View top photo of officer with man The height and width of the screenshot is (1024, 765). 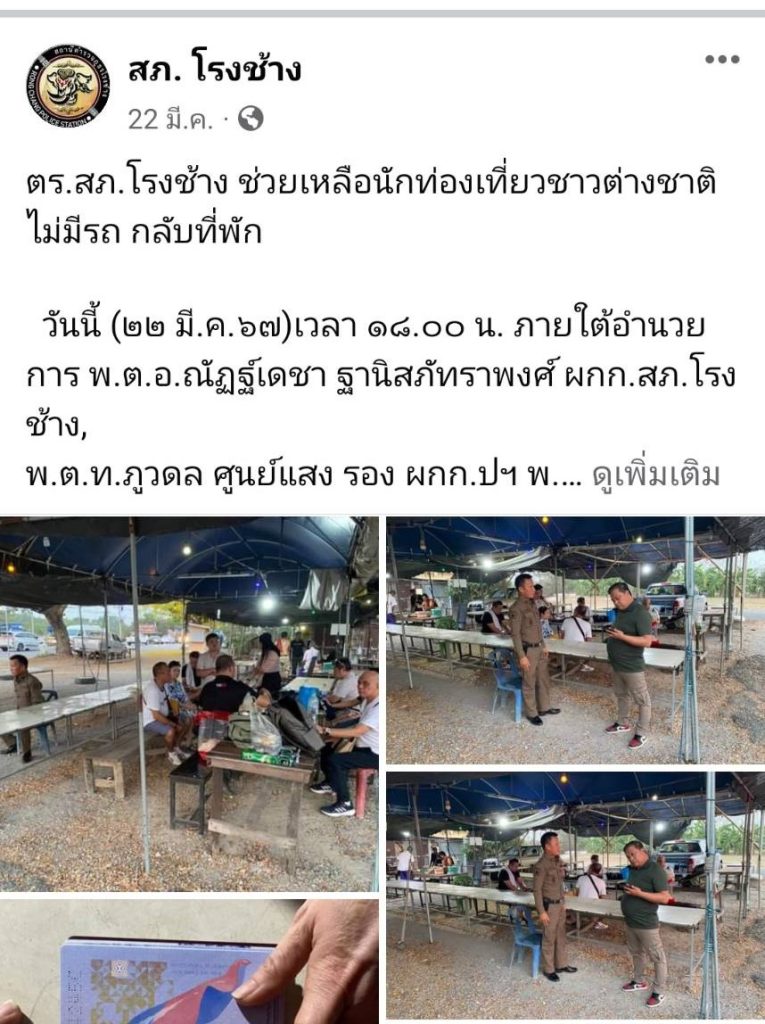pyautogui.click(x=575, y=639)
